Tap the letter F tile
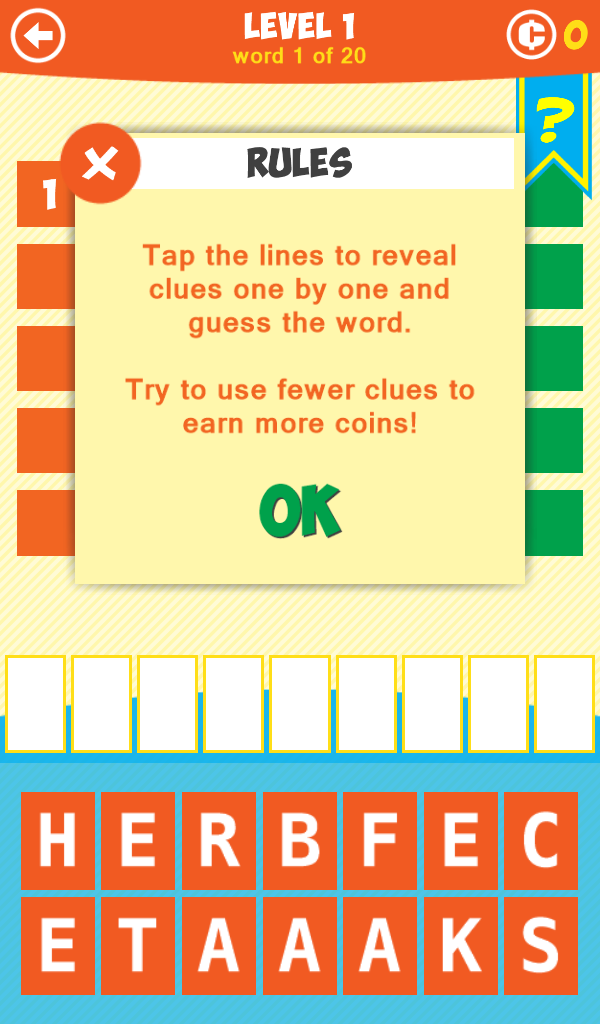Viewport: 600px width, 1024px height. [380, 841]
